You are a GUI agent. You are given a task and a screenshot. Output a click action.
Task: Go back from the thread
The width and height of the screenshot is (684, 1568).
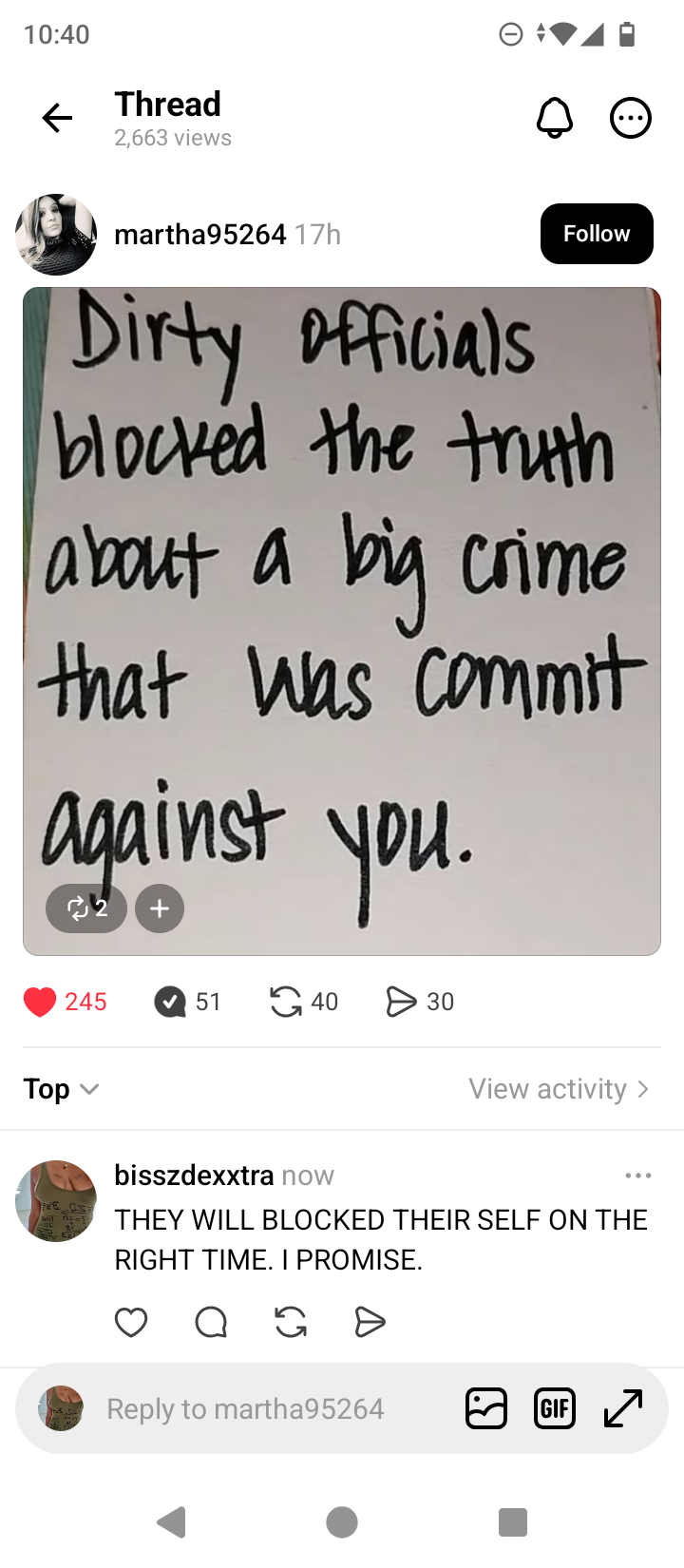tap(57, 118)
